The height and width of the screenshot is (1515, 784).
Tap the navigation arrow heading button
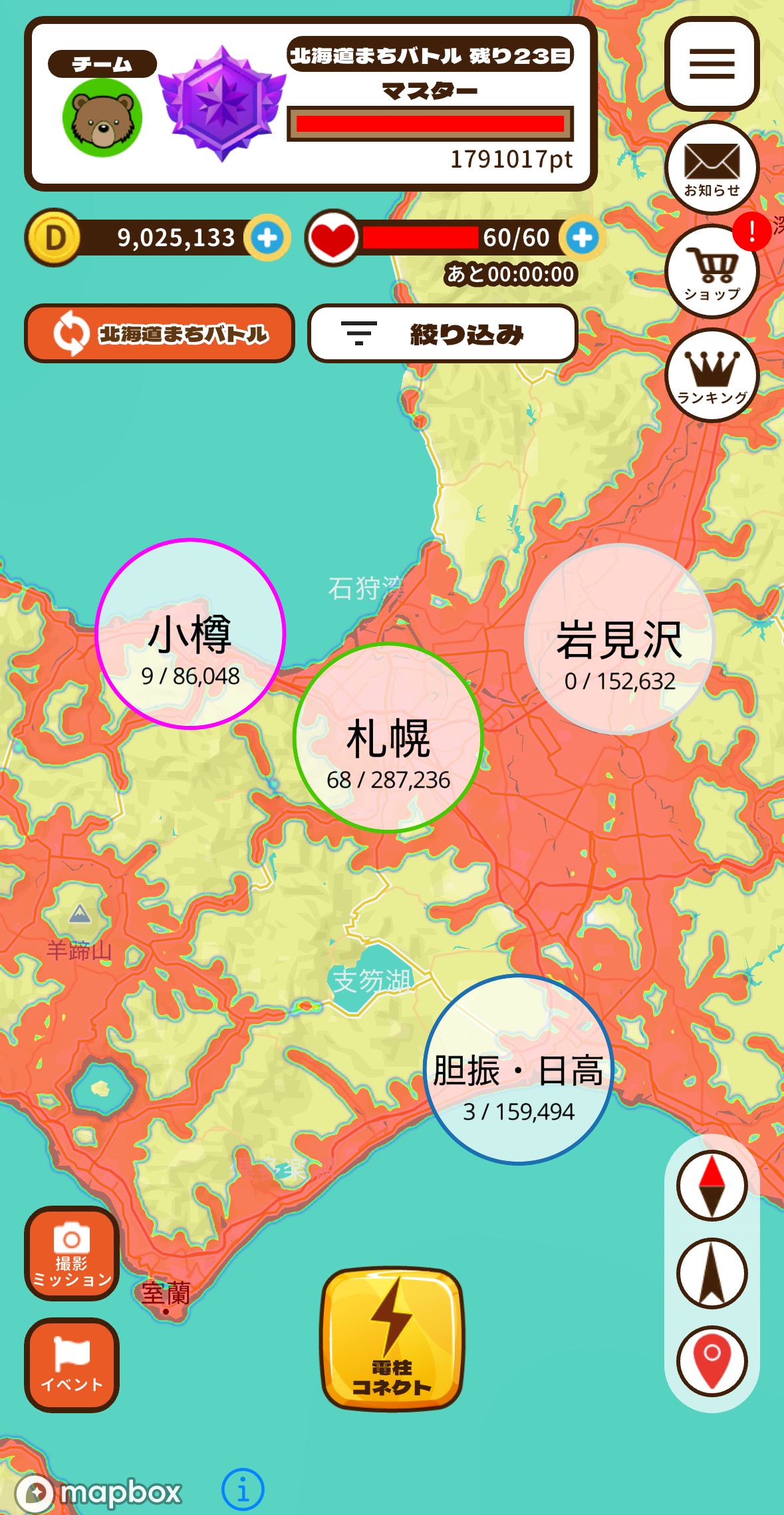point(712,1273)
